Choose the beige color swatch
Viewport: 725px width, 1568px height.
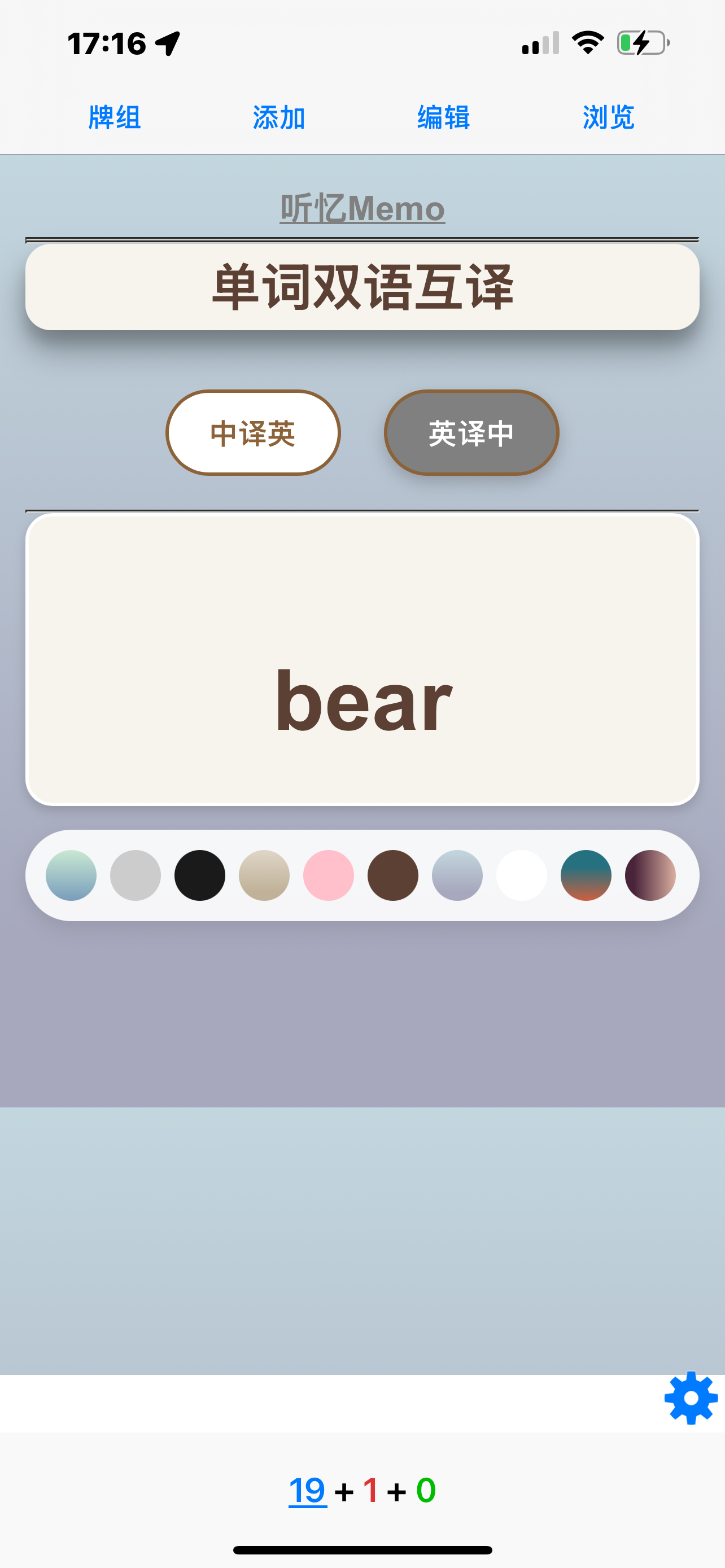click(x=264, y=875)
